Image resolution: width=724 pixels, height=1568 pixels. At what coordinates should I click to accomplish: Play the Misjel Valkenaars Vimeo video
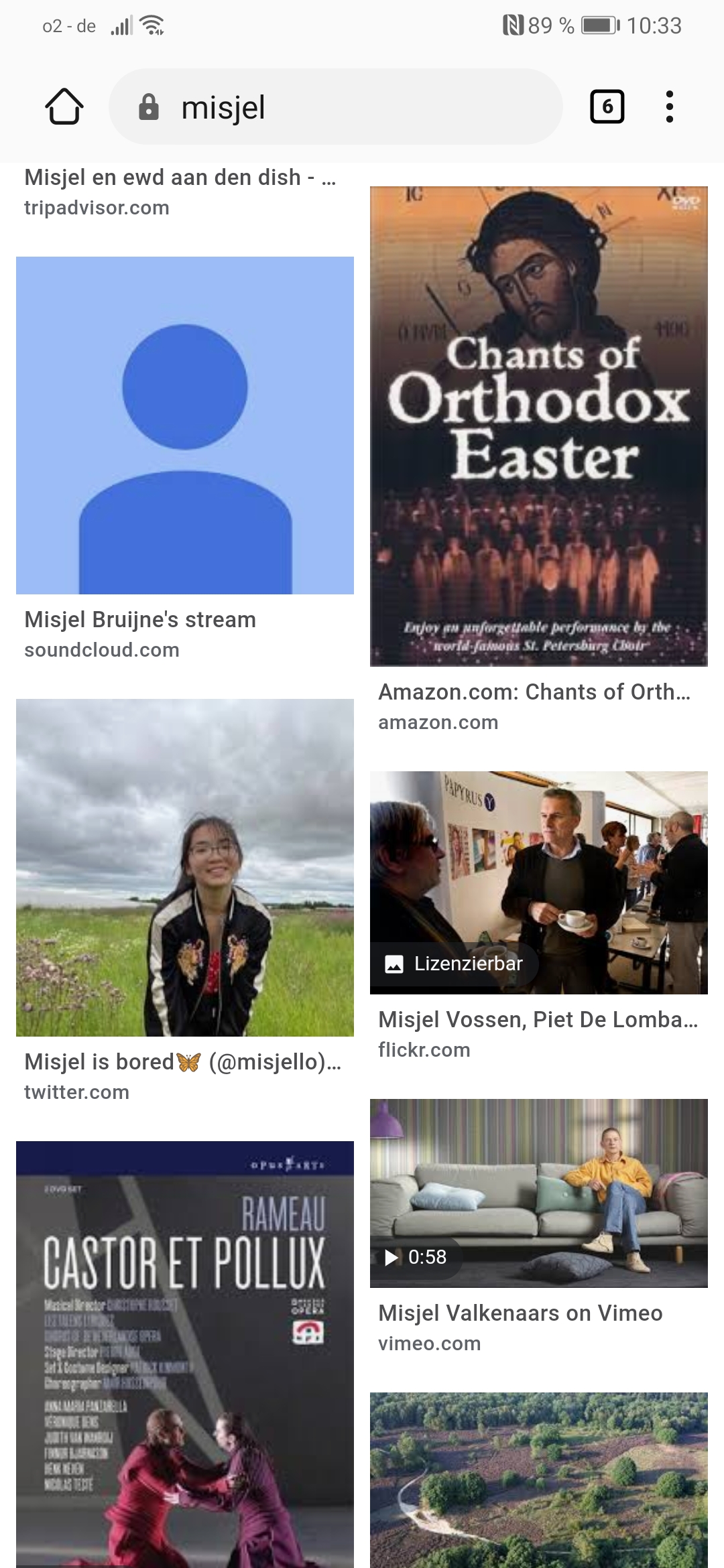pos(539,1193)
